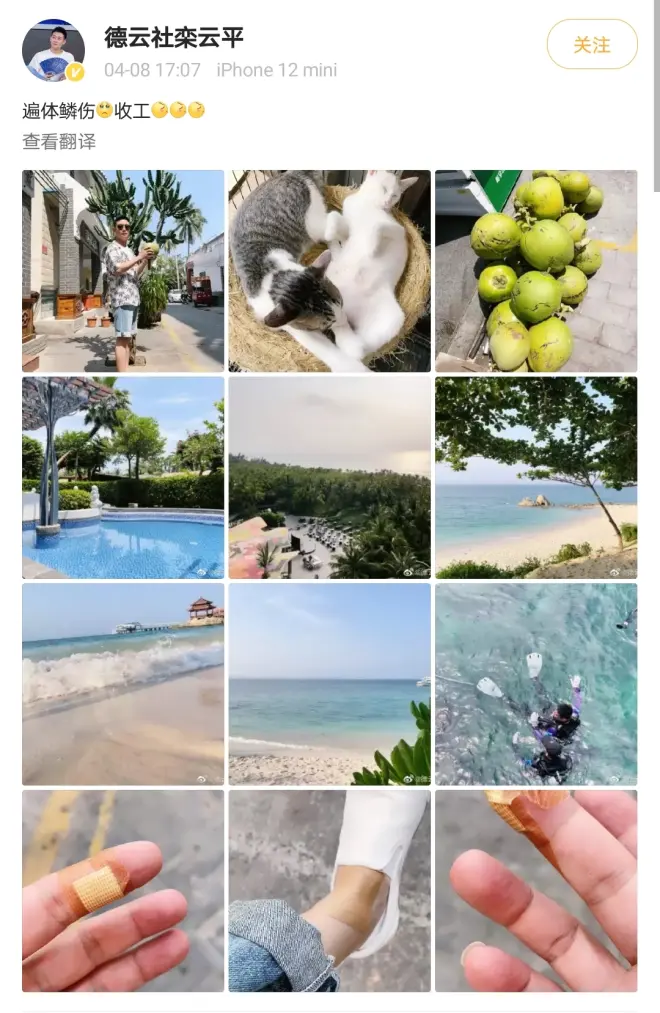
Task: Enlarge the calm sea horizon photo
Action: 329,684
